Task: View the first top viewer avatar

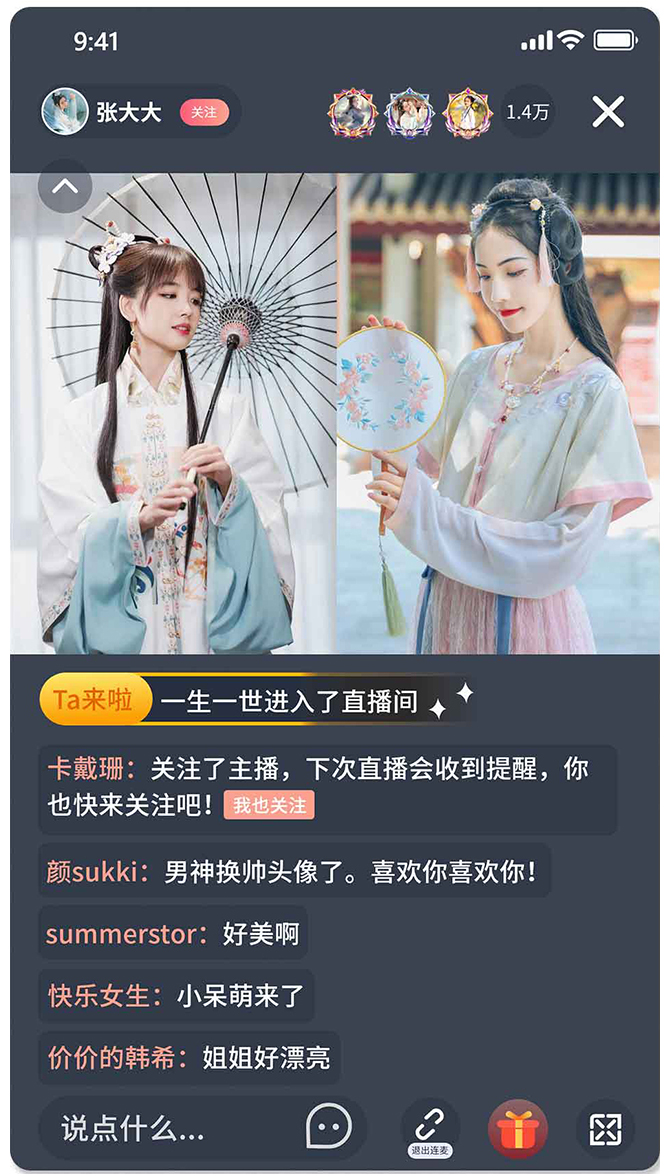Action: click(352, 114)
